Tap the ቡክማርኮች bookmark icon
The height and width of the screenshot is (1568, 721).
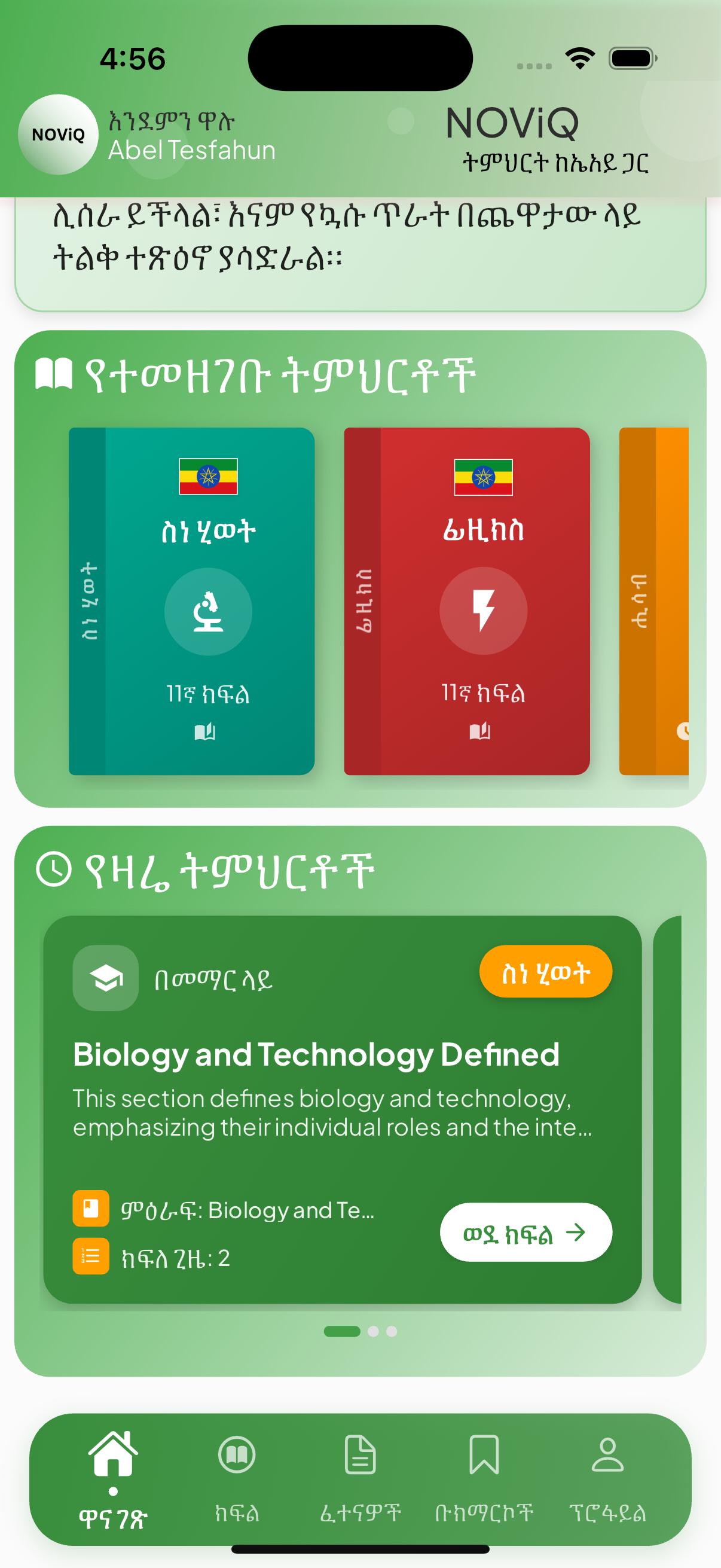point(484,1455)
